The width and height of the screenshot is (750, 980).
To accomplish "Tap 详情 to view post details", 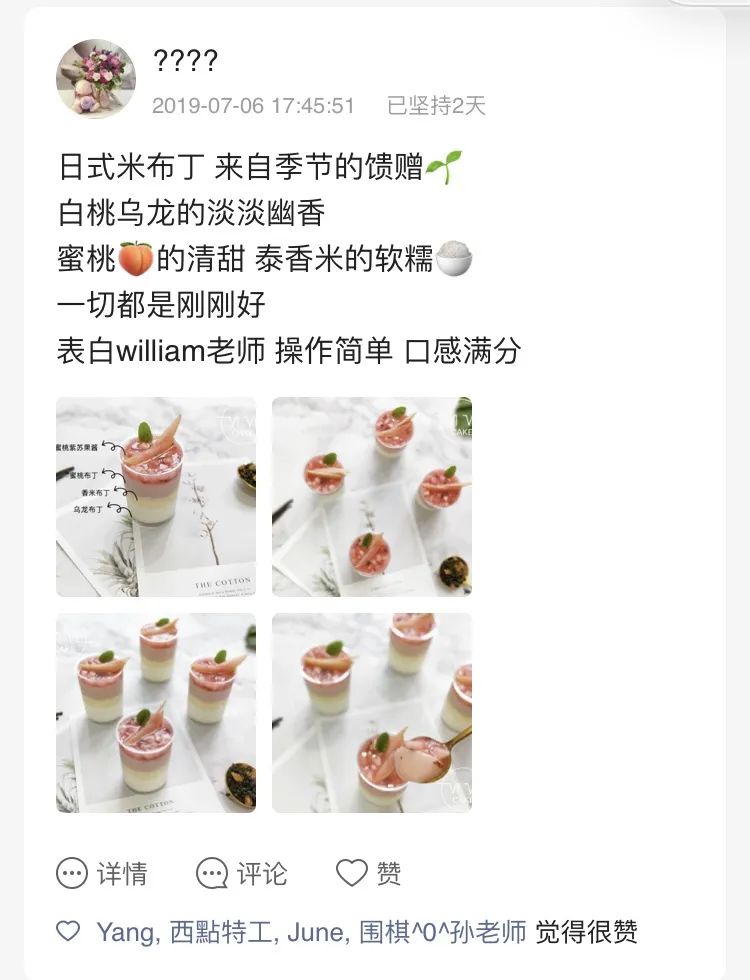I will (102, 873).
